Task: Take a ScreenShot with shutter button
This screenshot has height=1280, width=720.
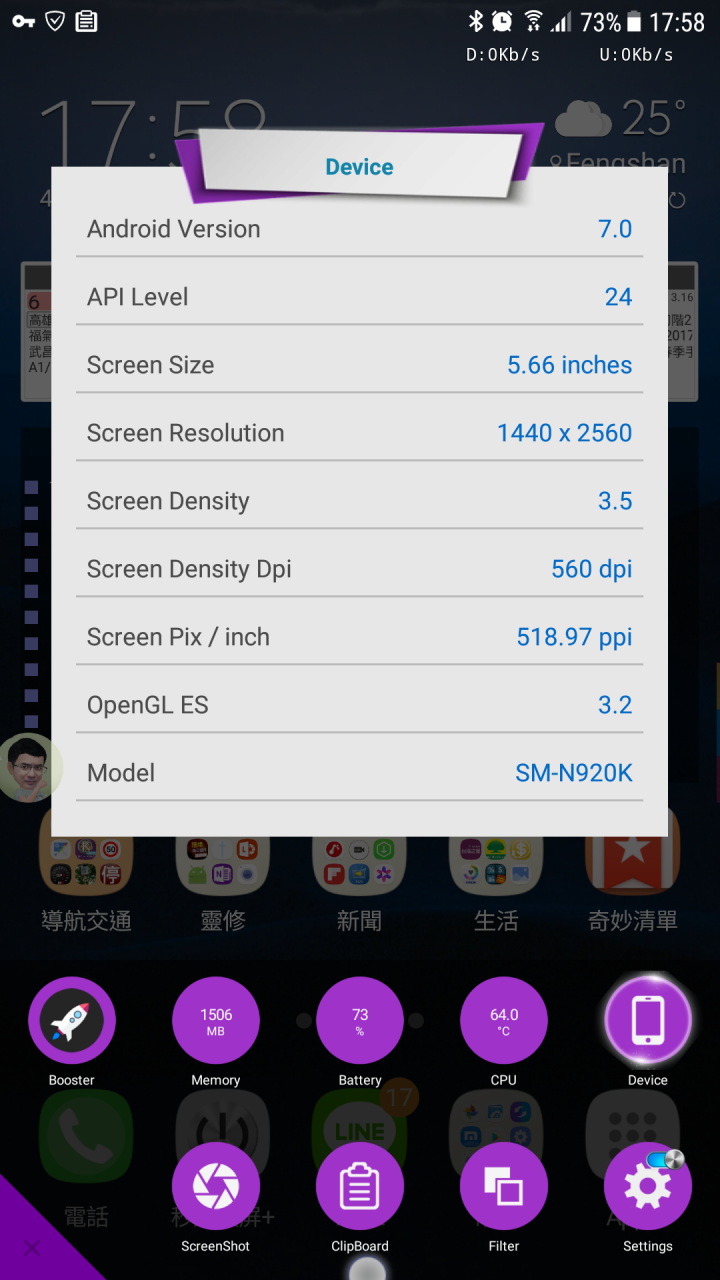Action: (216, 1187)
